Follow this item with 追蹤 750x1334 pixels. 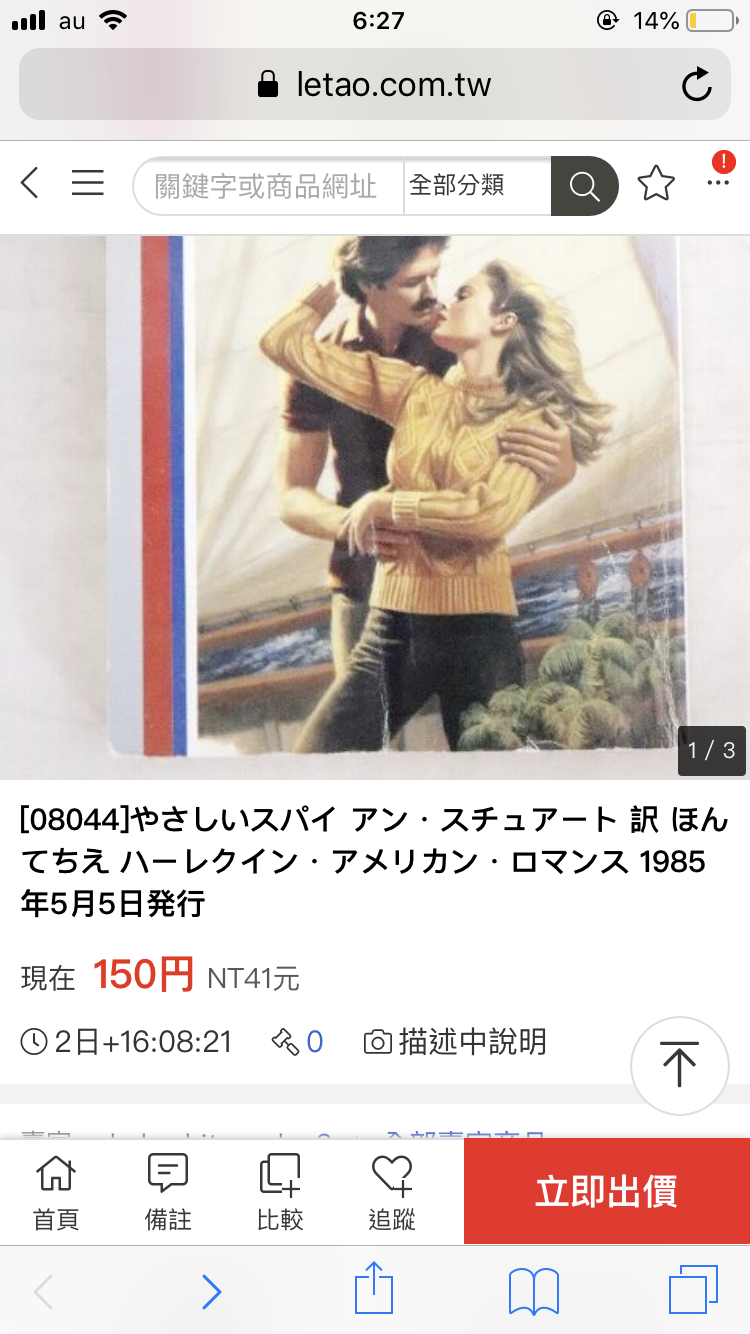click(392, 1191)
